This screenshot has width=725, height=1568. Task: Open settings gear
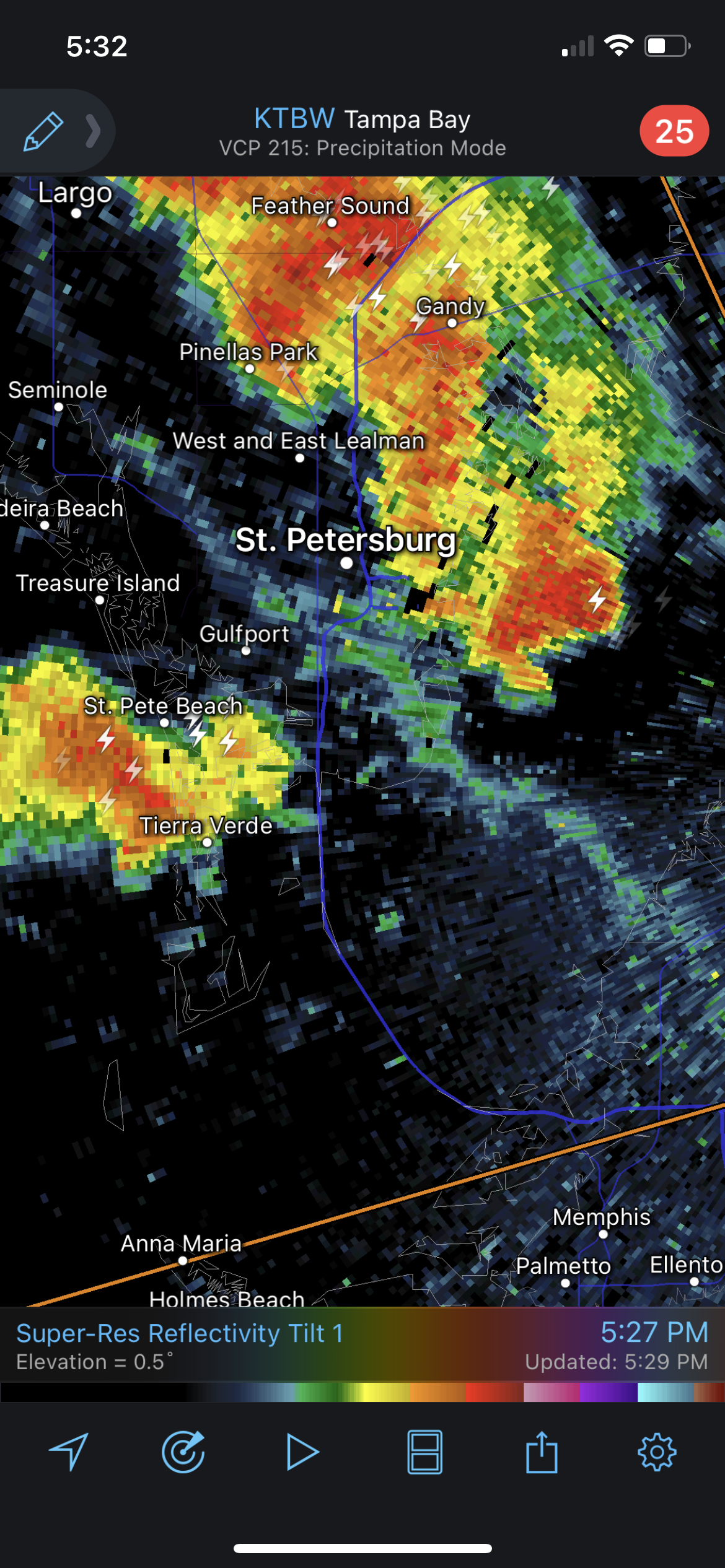pos(657,1452)
